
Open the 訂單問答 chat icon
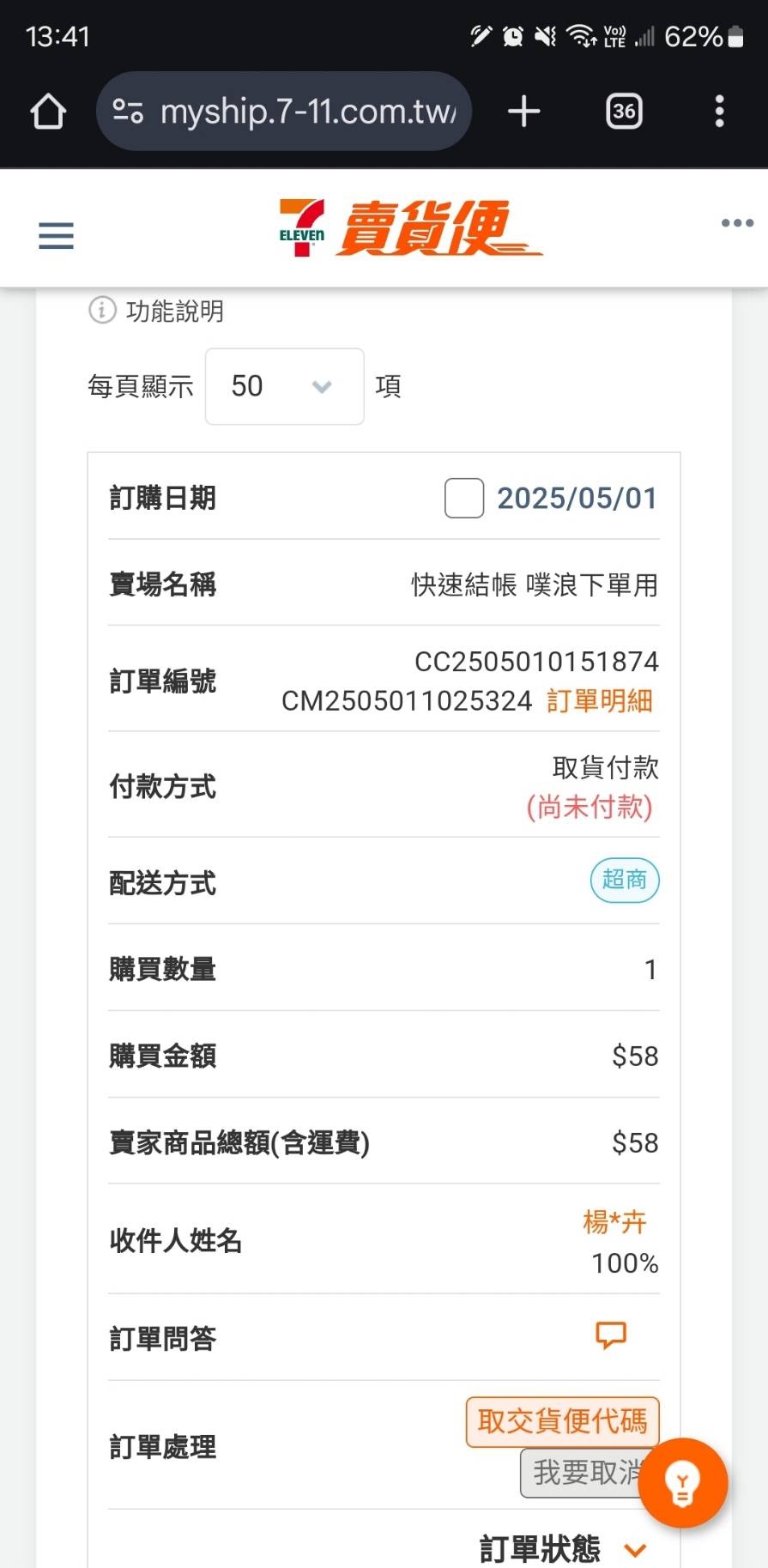611,1335
